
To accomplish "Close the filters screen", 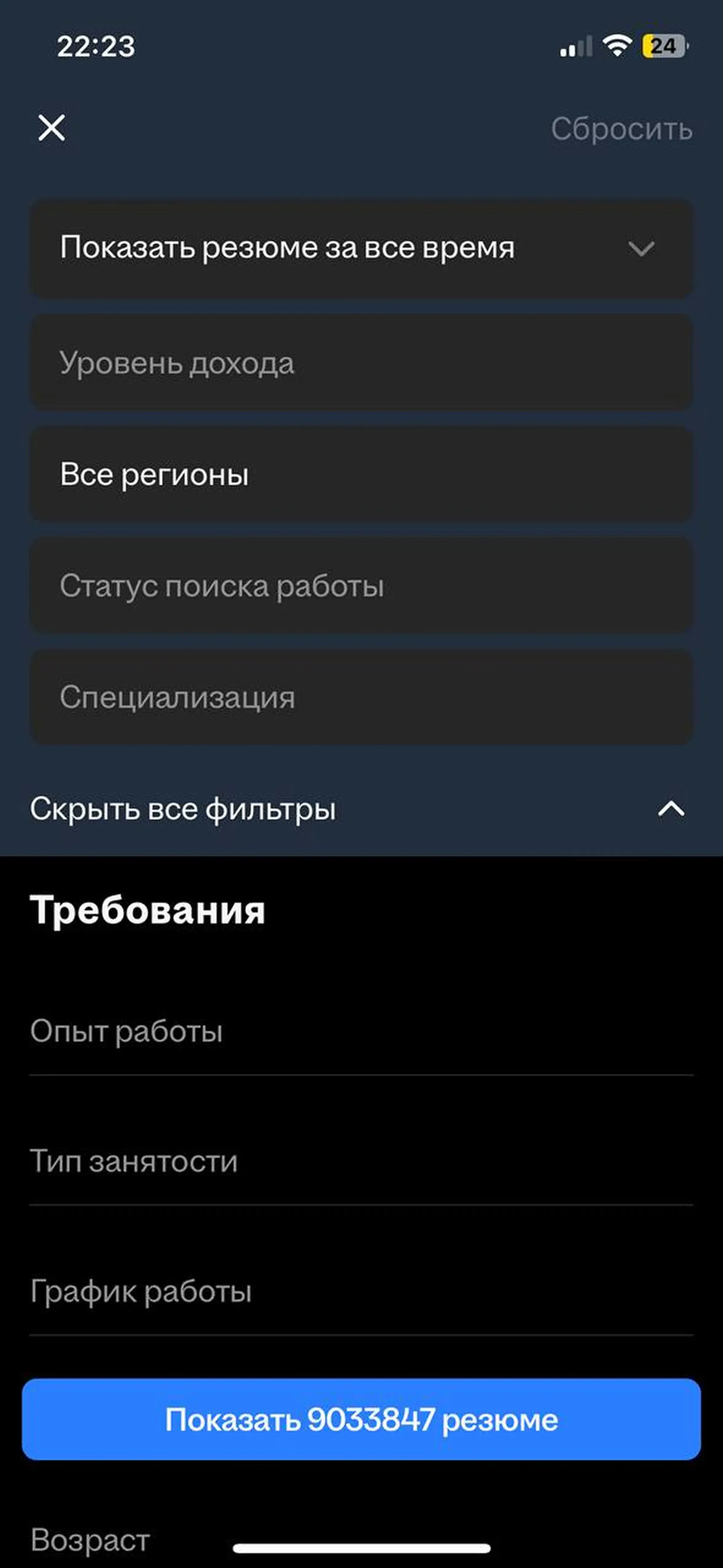I will 52,128.
